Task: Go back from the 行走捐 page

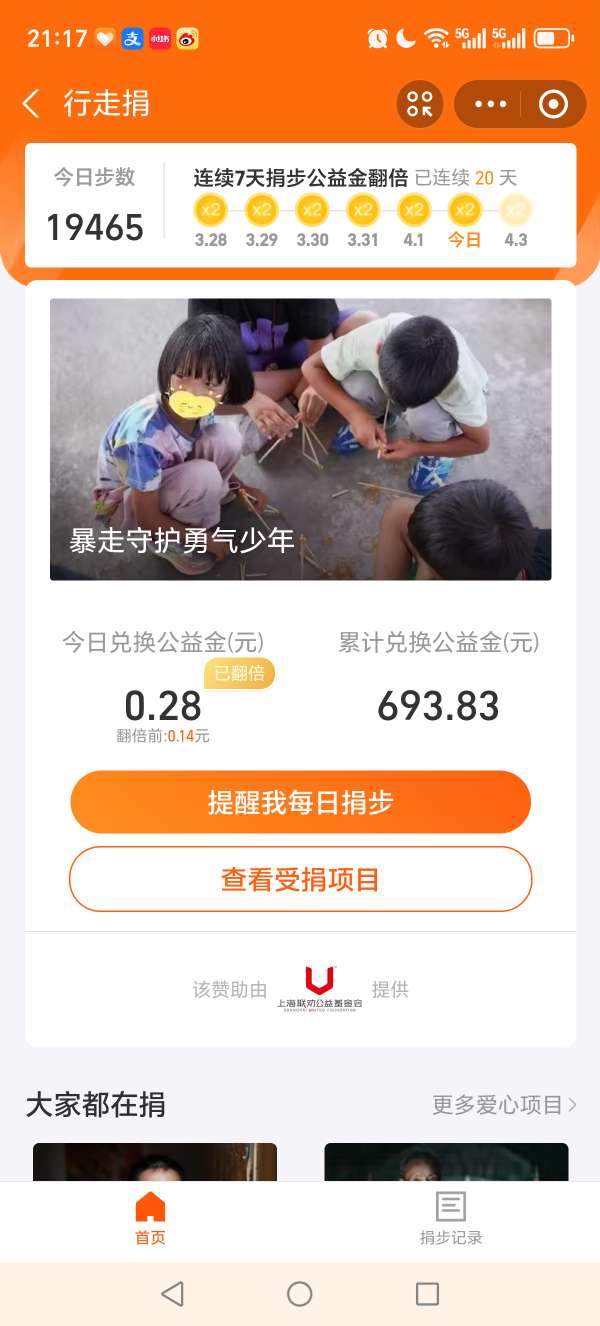Action: [32, 103]
